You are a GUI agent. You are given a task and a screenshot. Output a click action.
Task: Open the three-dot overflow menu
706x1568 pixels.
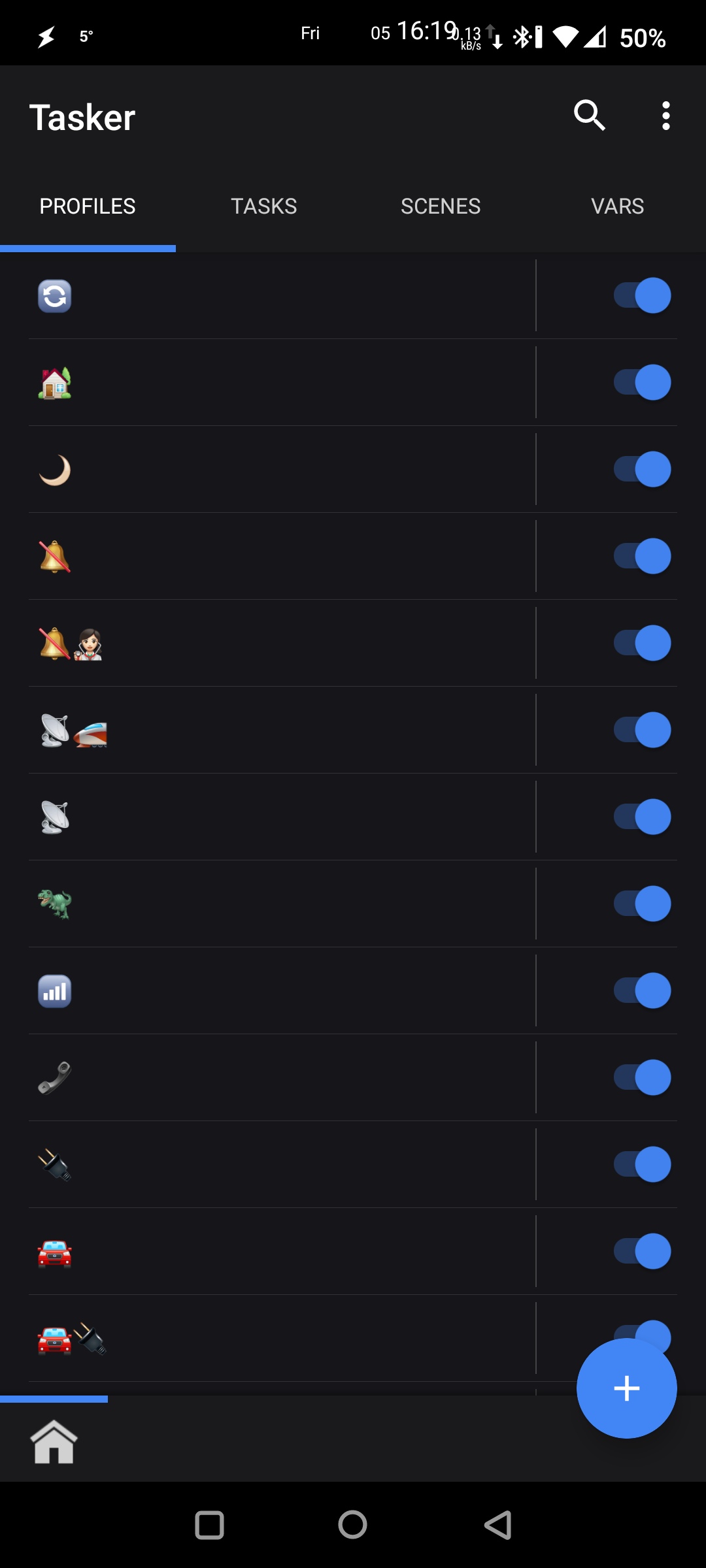665,116
